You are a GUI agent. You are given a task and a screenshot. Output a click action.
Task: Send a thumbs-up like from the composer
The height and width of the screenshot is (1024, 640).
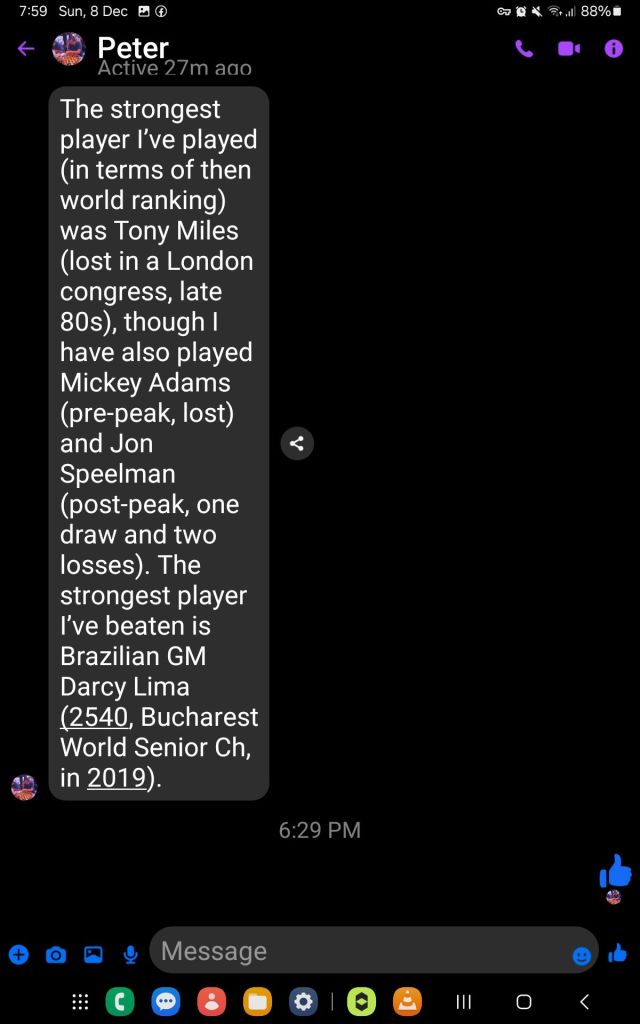point(618,953)
